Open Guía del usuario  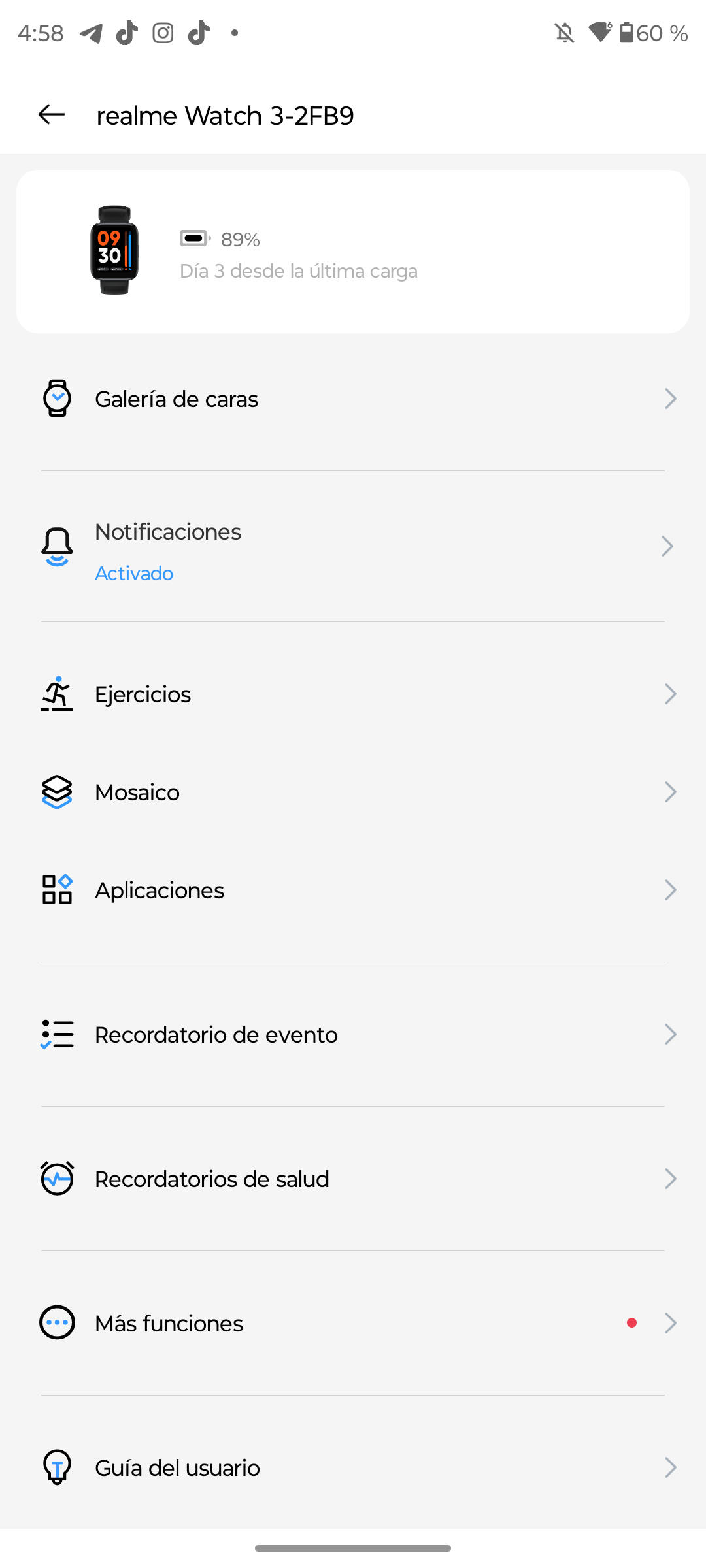tap(353, 1467)
